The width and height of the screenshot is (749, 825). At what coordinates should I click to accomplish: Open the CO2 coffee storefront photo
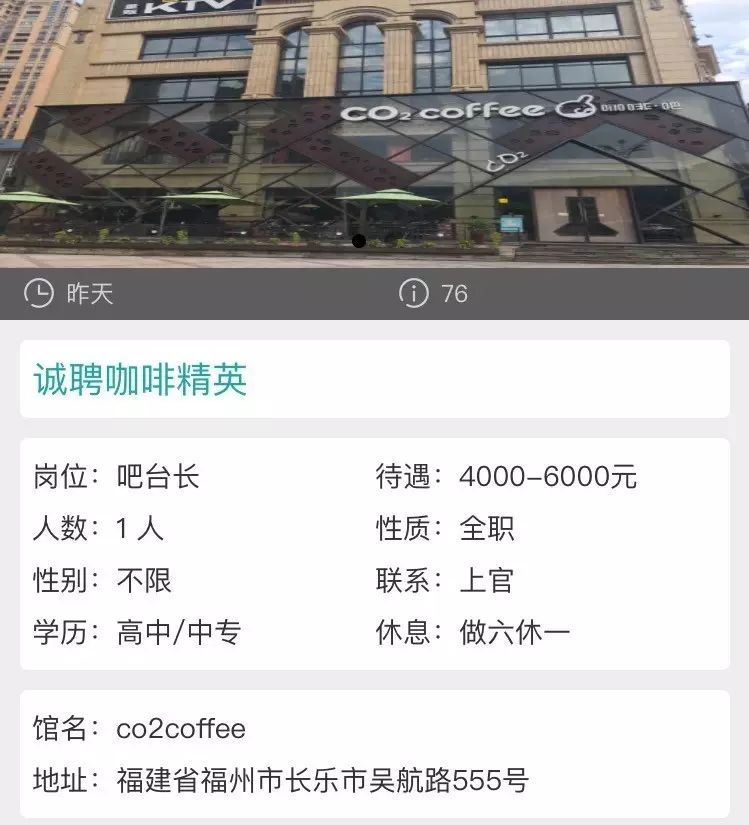(374, 130)
